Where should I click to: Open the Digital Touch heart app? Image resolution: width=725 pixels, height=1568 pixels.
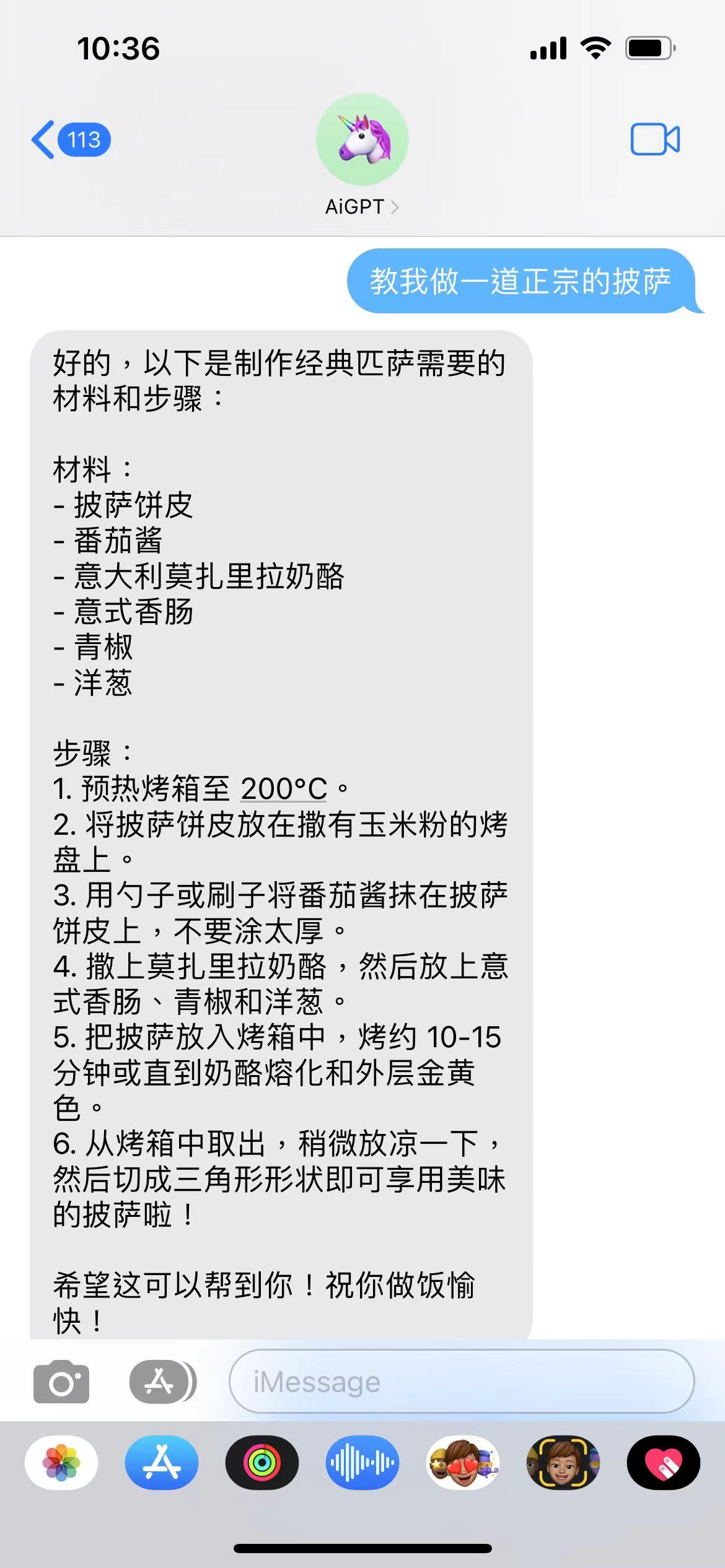(x=664, y=1463)
